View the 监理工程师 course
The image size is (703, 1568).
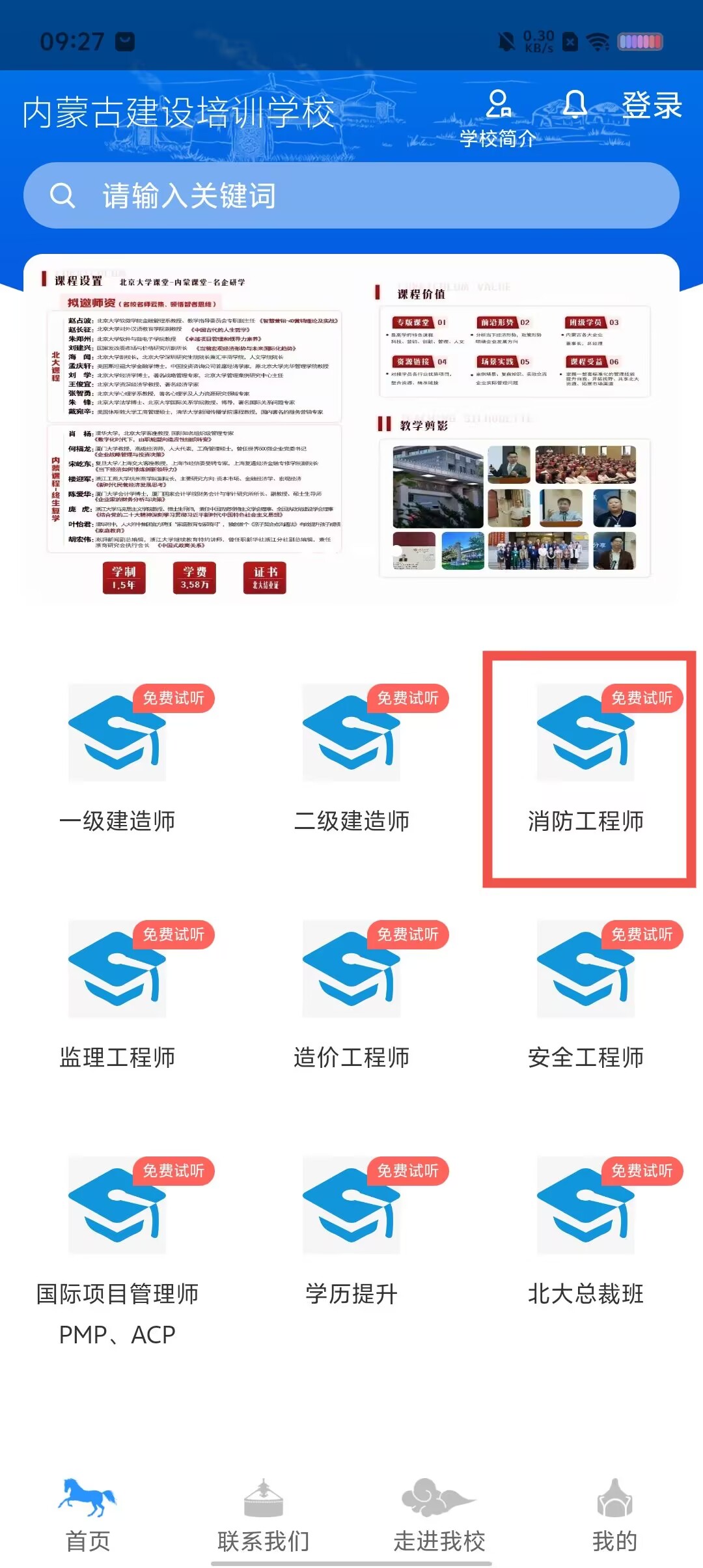(117, 995)
